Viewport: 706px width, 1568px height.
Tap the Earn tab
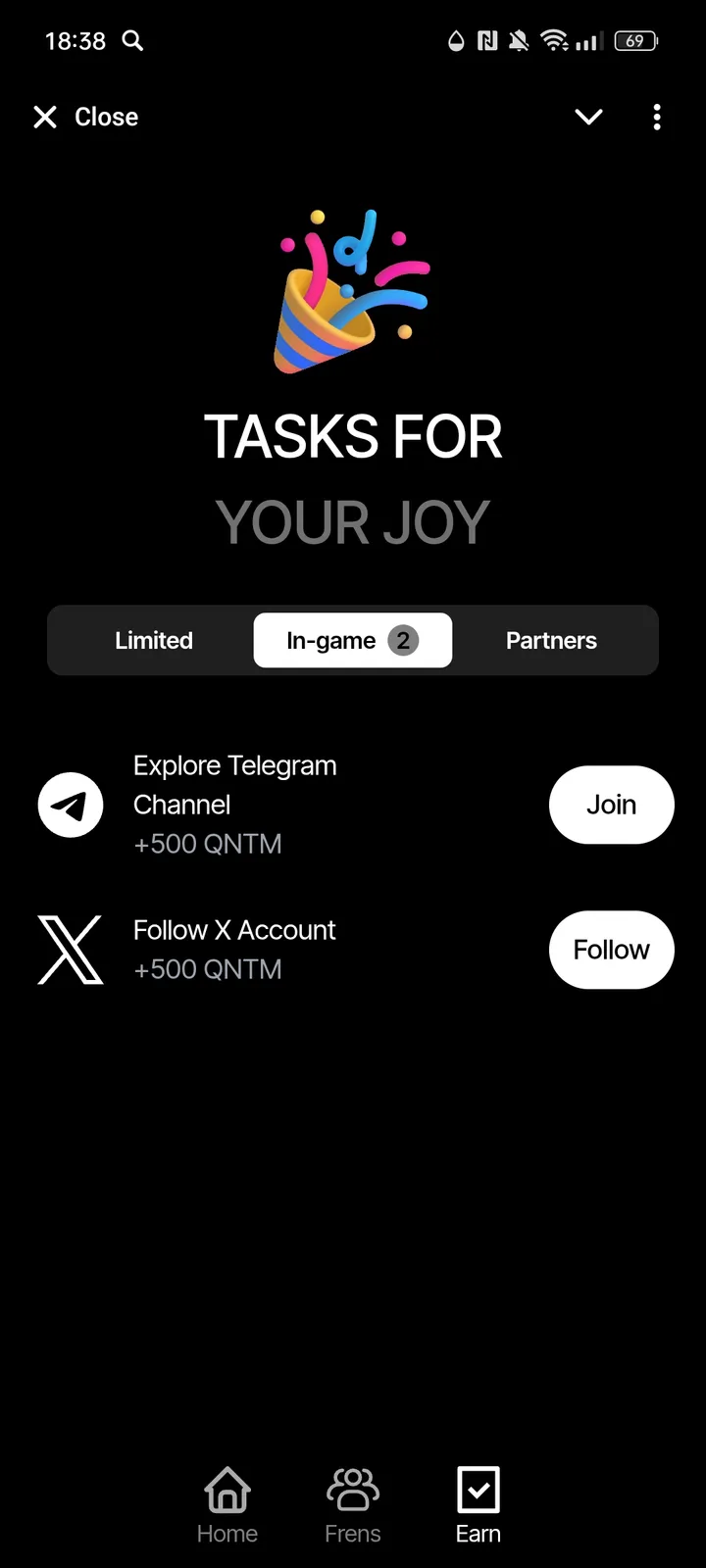coord(479,1505)
